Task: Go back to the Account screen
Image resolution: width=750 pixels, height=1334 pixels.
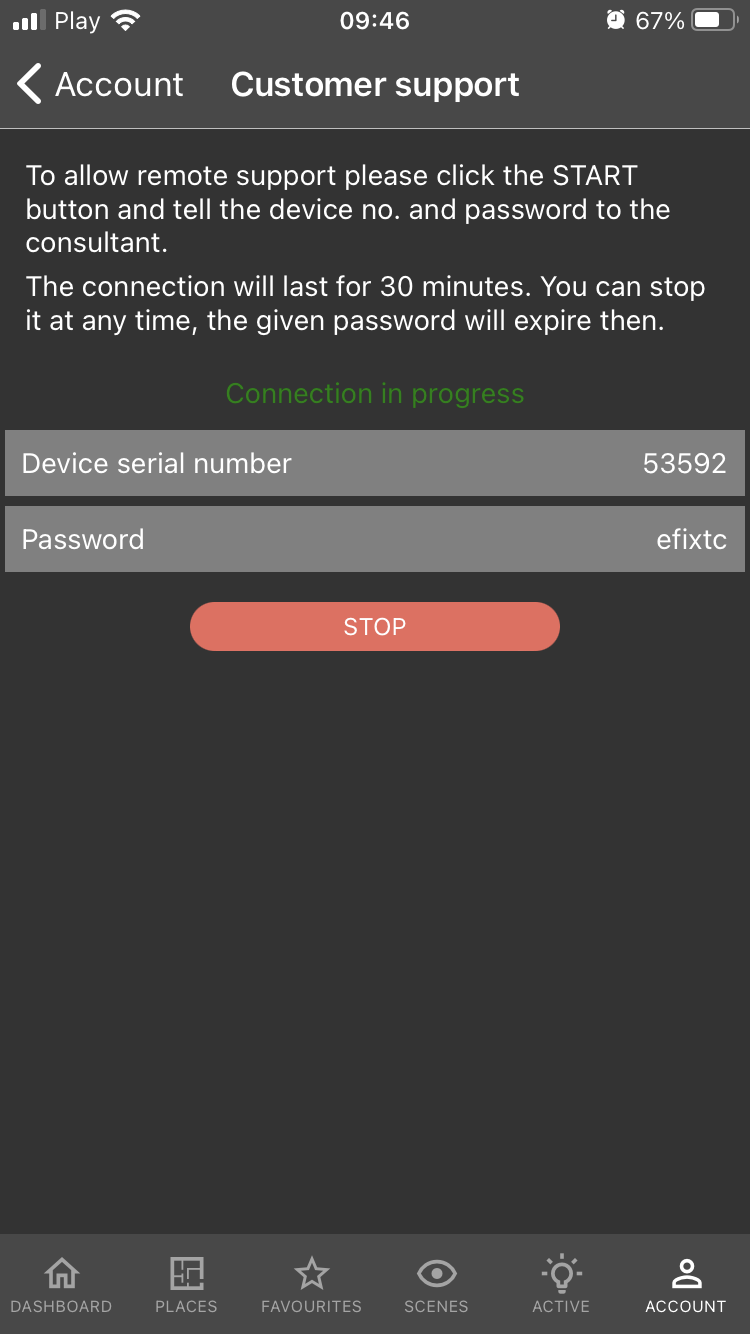Action: [100, 85]
